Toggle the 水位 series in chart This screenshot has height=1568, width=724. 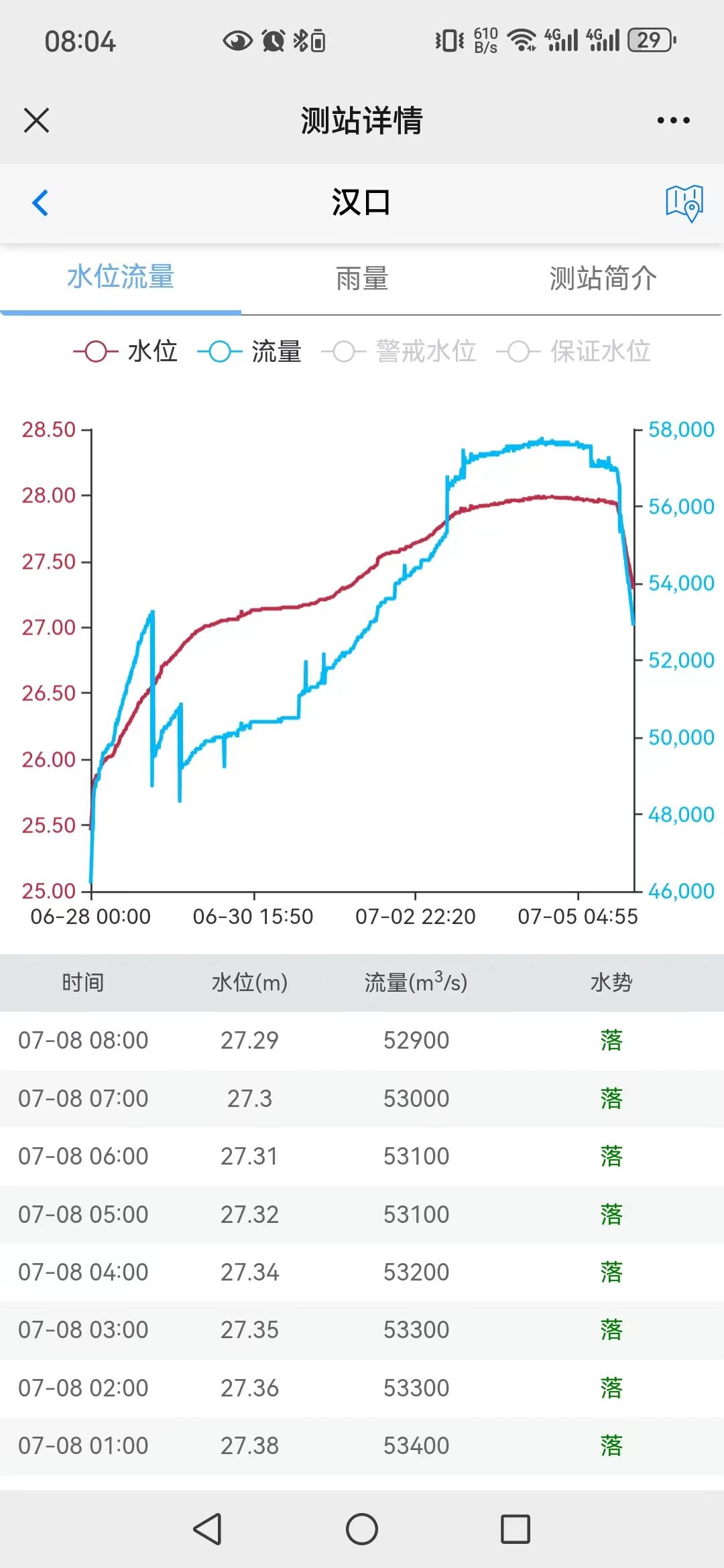point(126,352)
